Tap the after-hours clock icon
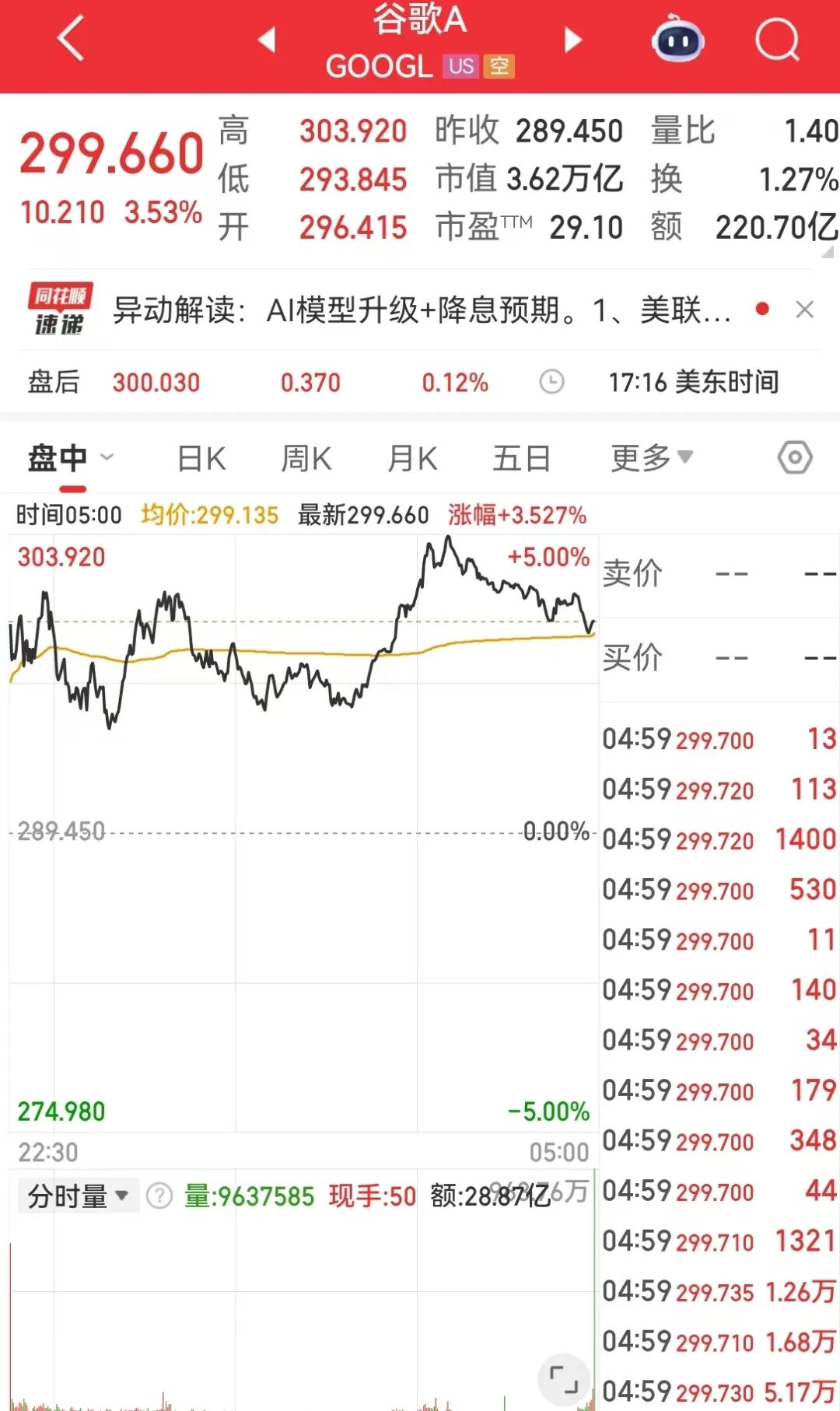The height and width of the screenshot is (1411, 840). [x=551, y=382]
